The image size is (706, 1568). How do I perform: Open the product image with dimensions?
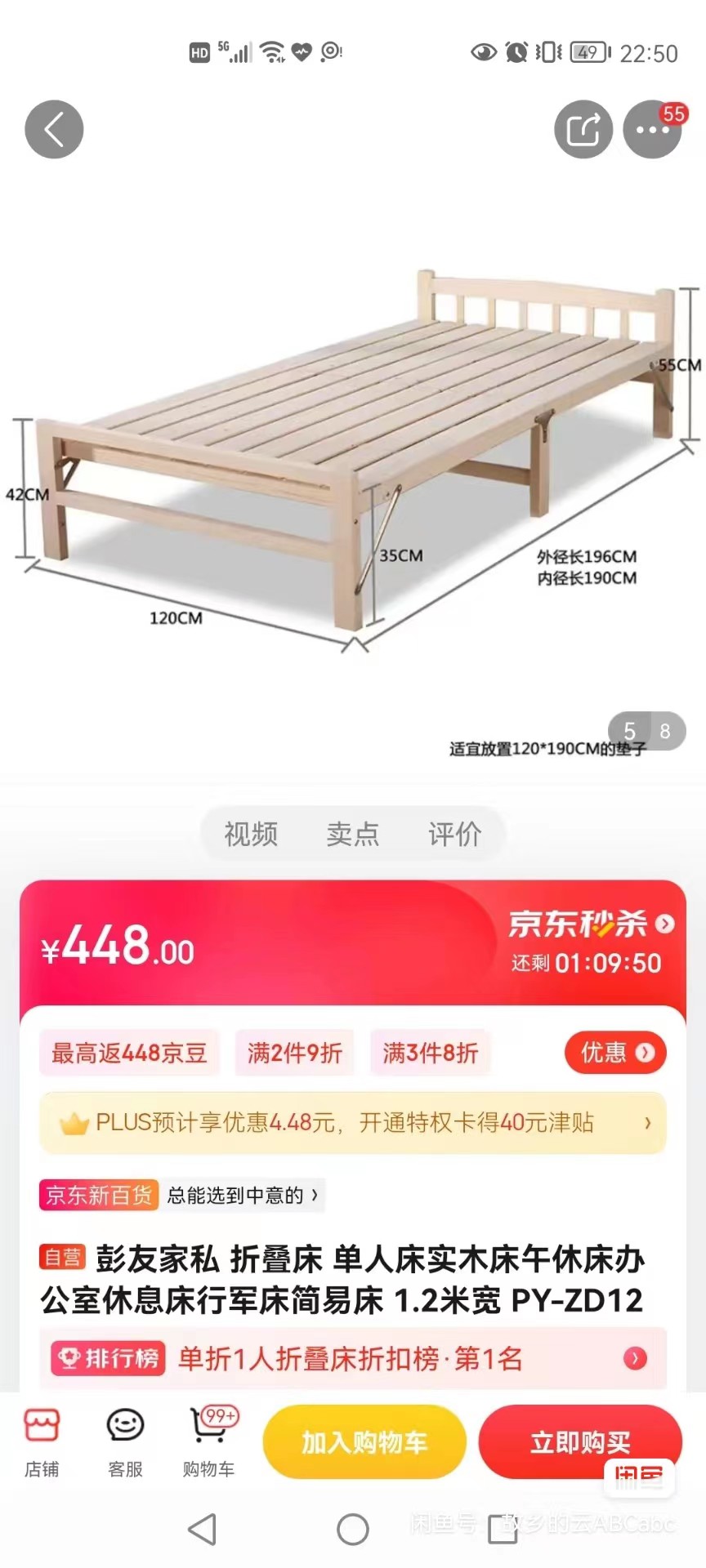pyautogui.click(x=351, y=457)
